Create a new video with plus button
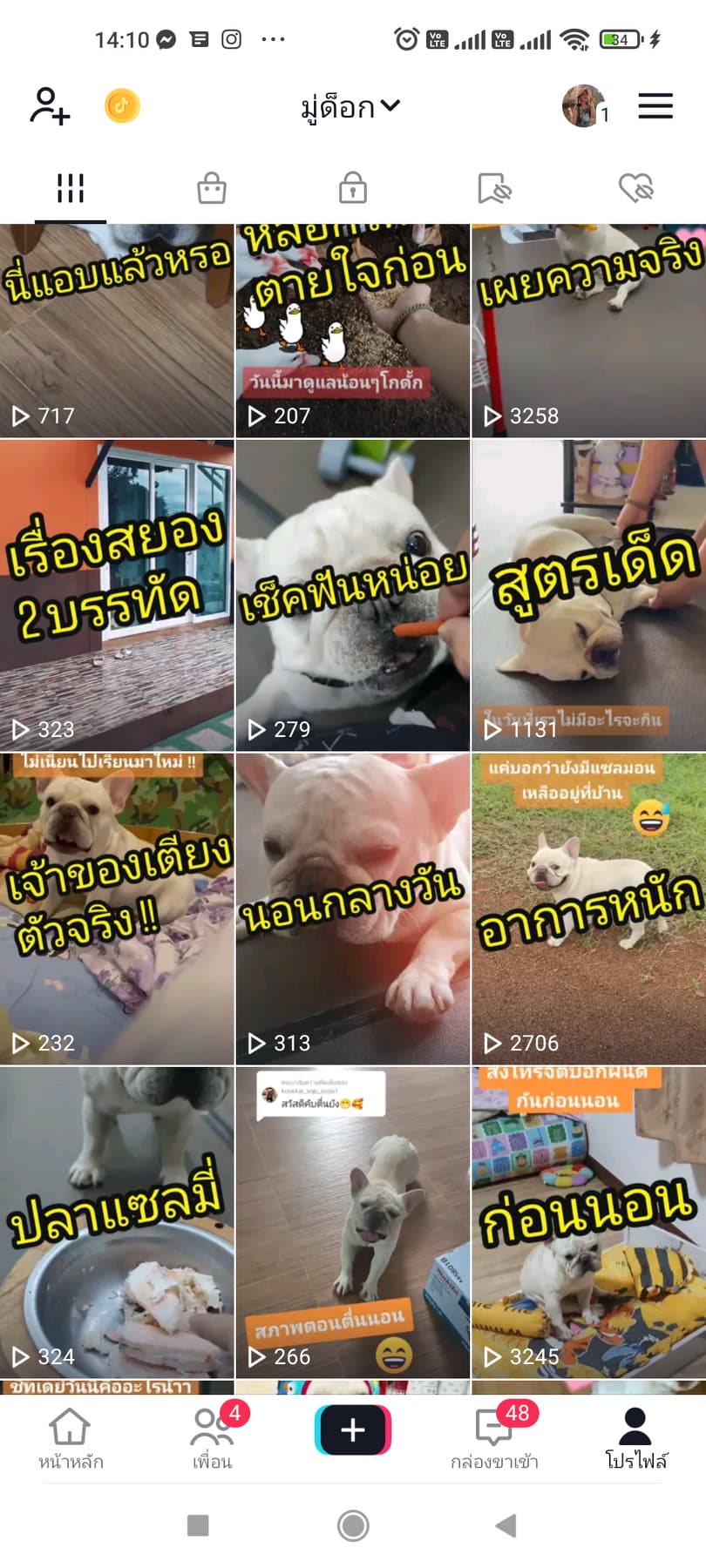The image size is (706, 1568). click(353, 1430)
